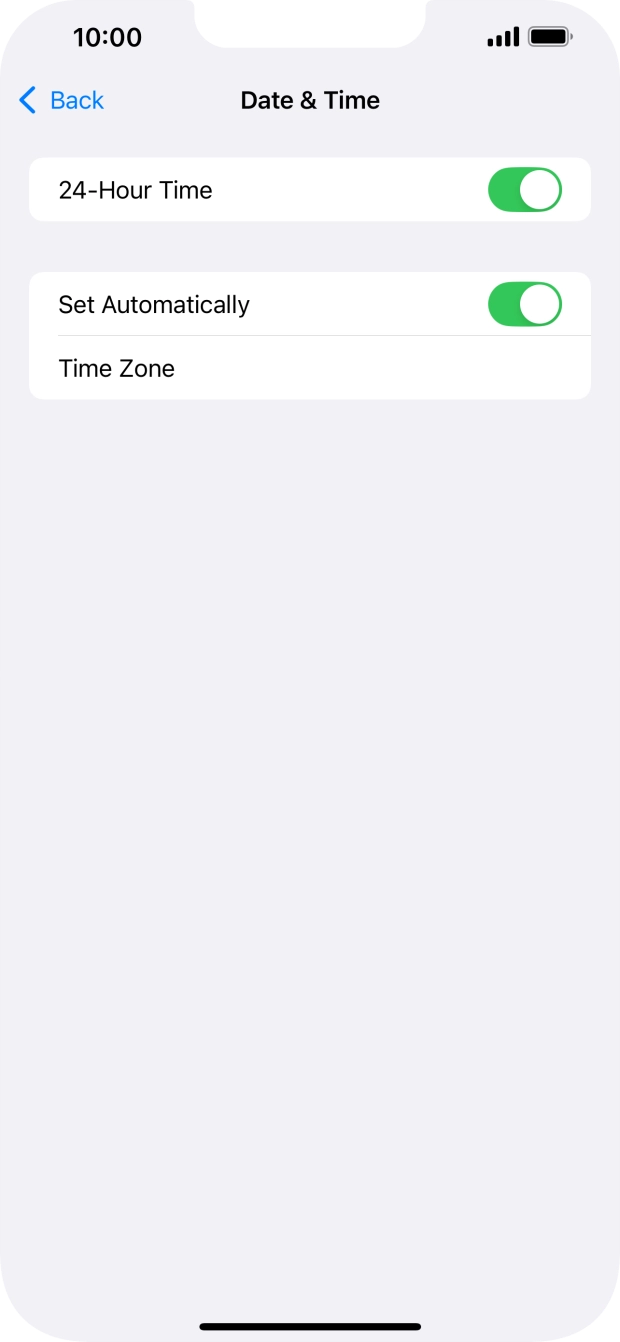Turn off the 24-Hour Time switch

point(524,190)
